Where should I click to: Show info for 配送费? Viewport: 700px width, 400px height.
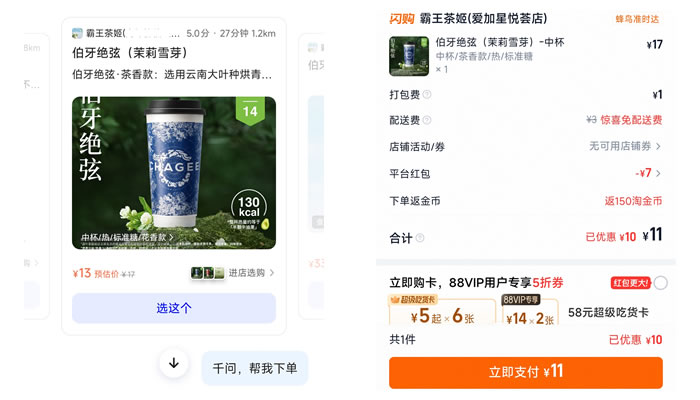429,120
